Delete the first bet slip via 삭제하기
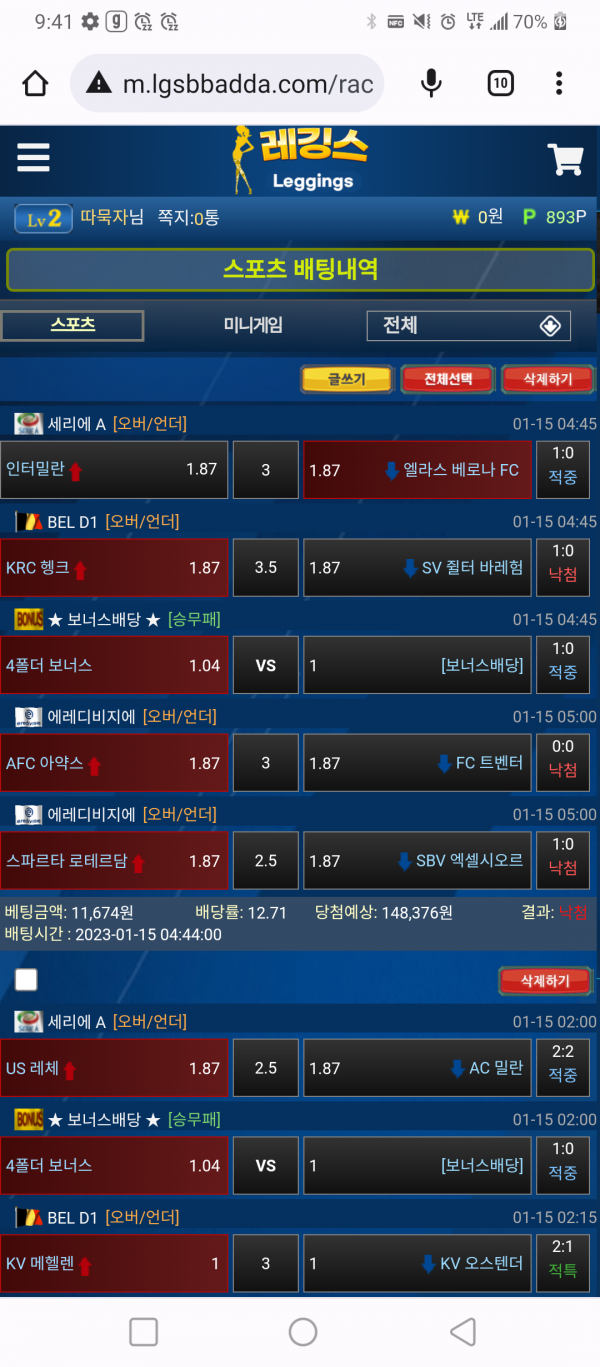Image resolution: width=600 pixels, height=1367 pixels. [545, 981]
